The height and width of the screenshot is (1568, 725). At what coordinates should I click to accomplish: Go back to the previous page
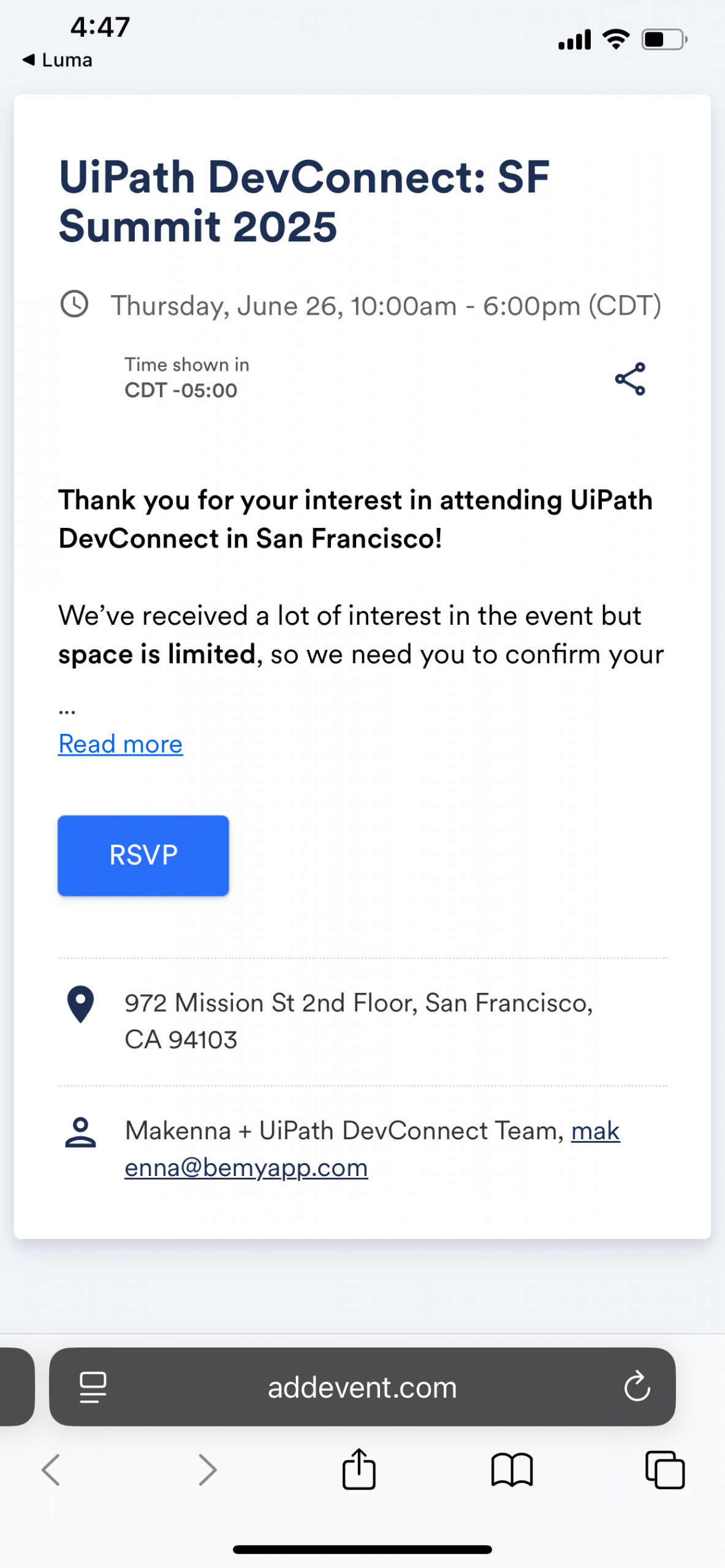tap(51, 1469)
